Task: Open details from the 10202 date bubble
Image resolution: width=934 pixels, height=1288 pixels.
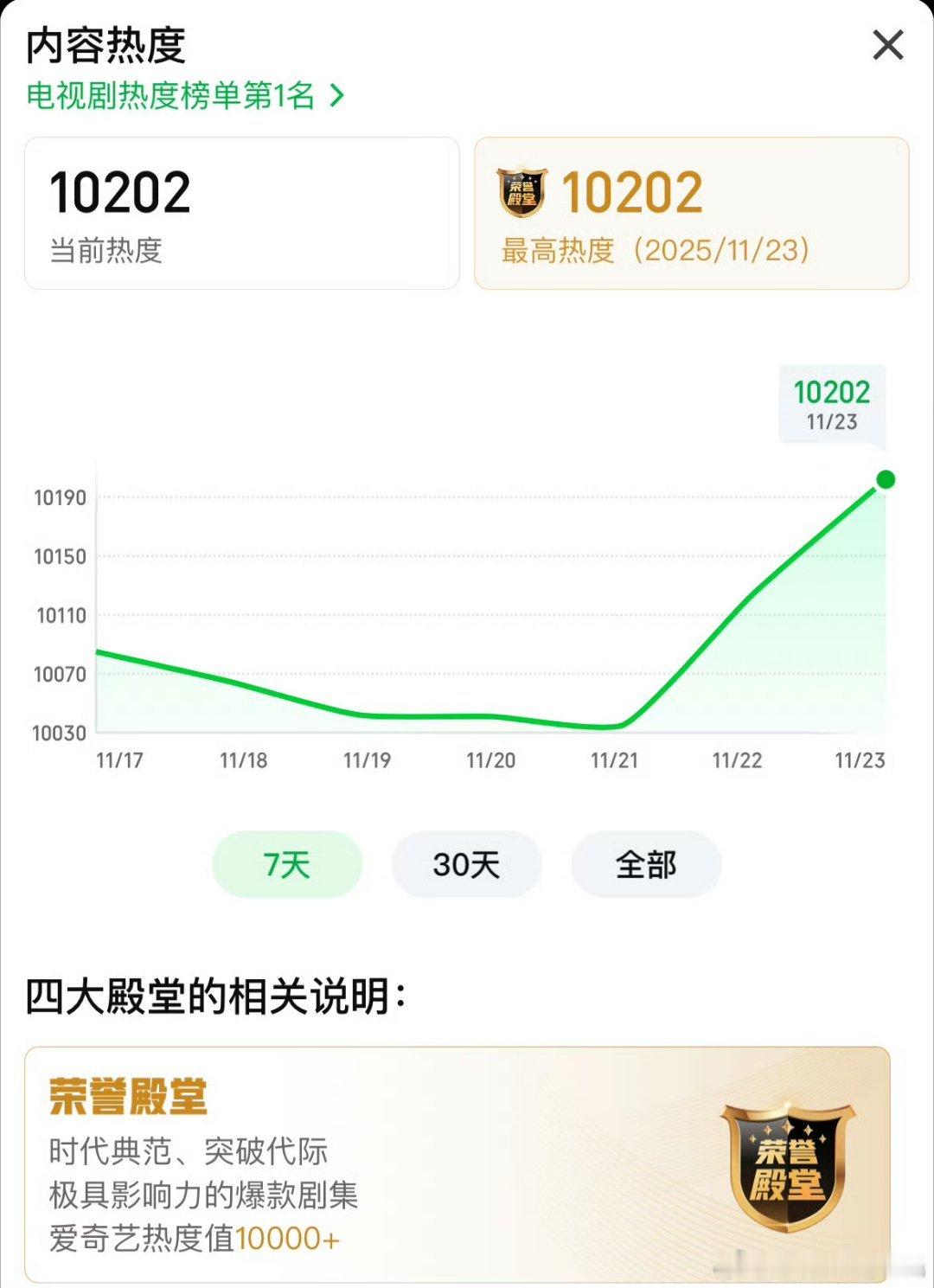Action: pos(829,407)
